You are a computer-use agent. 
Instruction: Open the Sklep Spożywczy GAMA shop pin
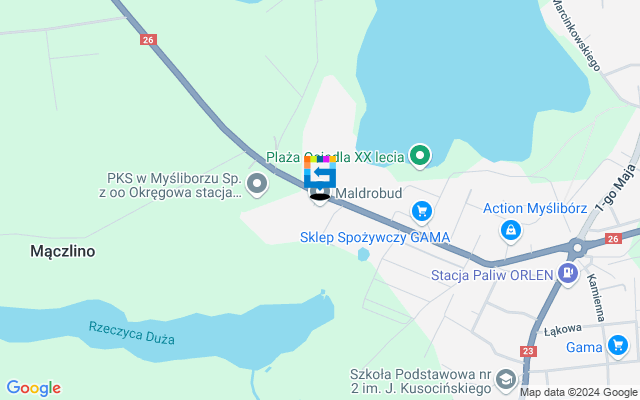click(421, 211)
